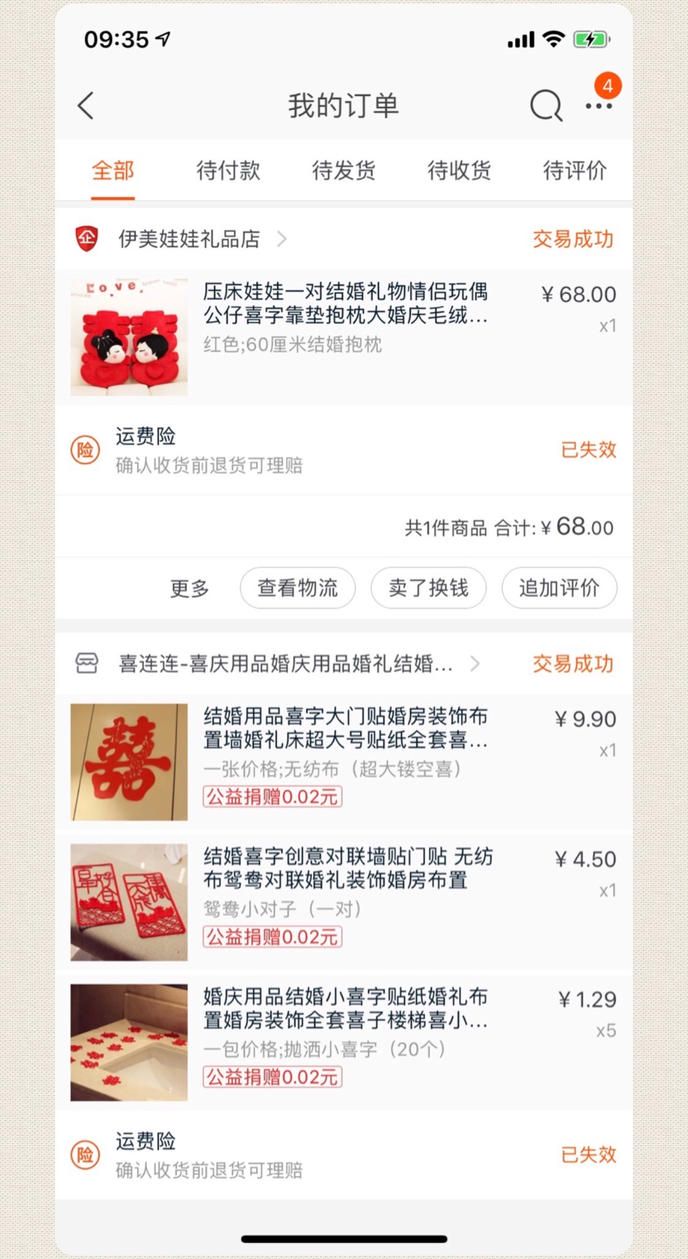This screenshot has height=1259, width=688.
Task: Select the 全部 tab
Action: [x=113, y=171]
